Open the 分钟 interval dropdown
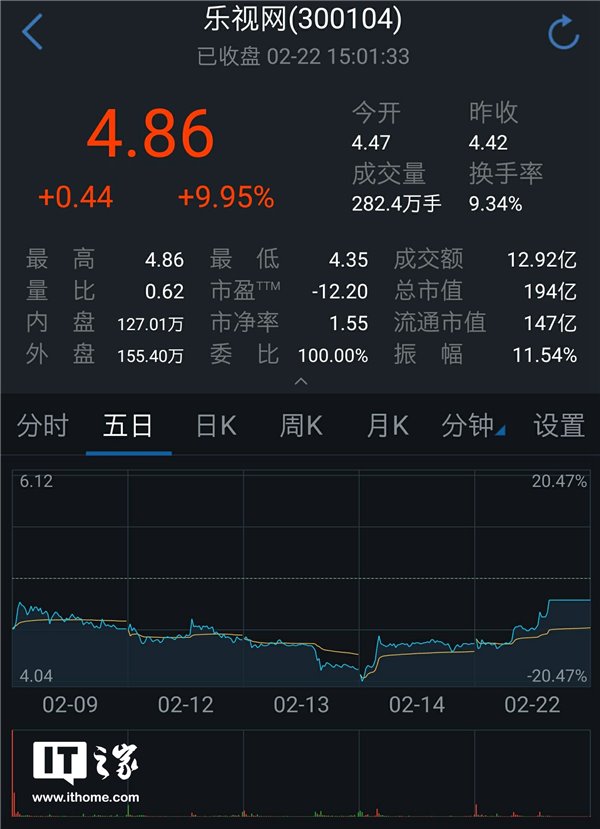600x829 pixels. [473, 426]
